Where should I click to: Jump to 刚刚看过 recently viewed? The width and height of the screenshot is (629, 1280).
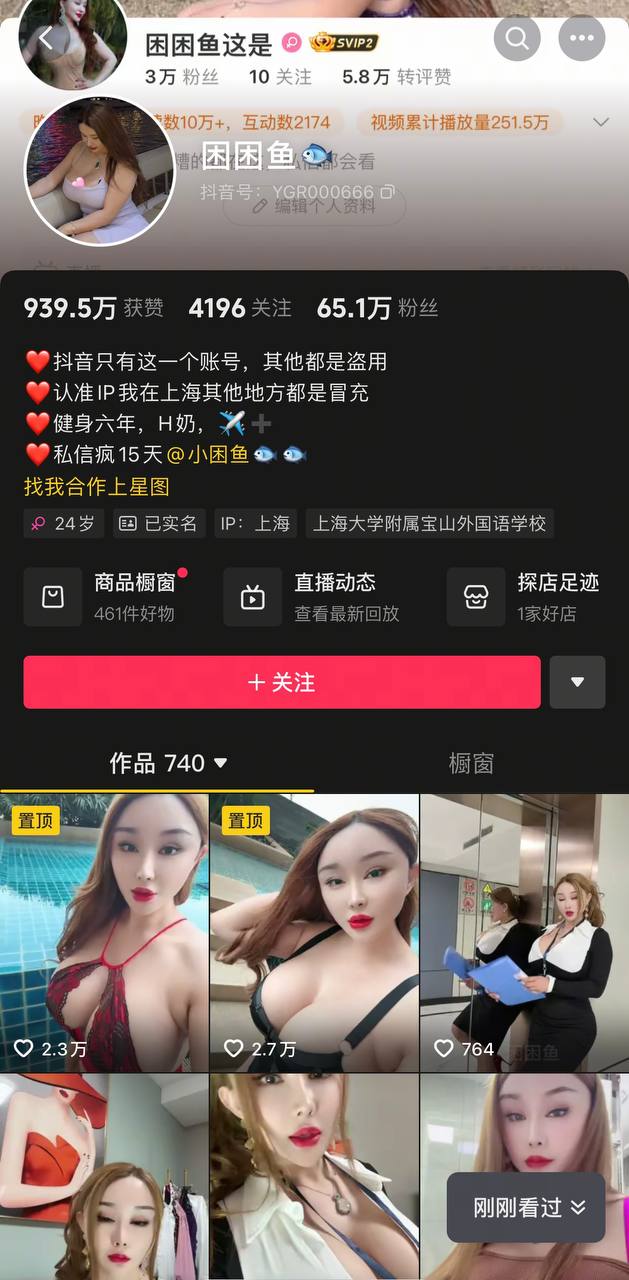(x=529, y=1207)
